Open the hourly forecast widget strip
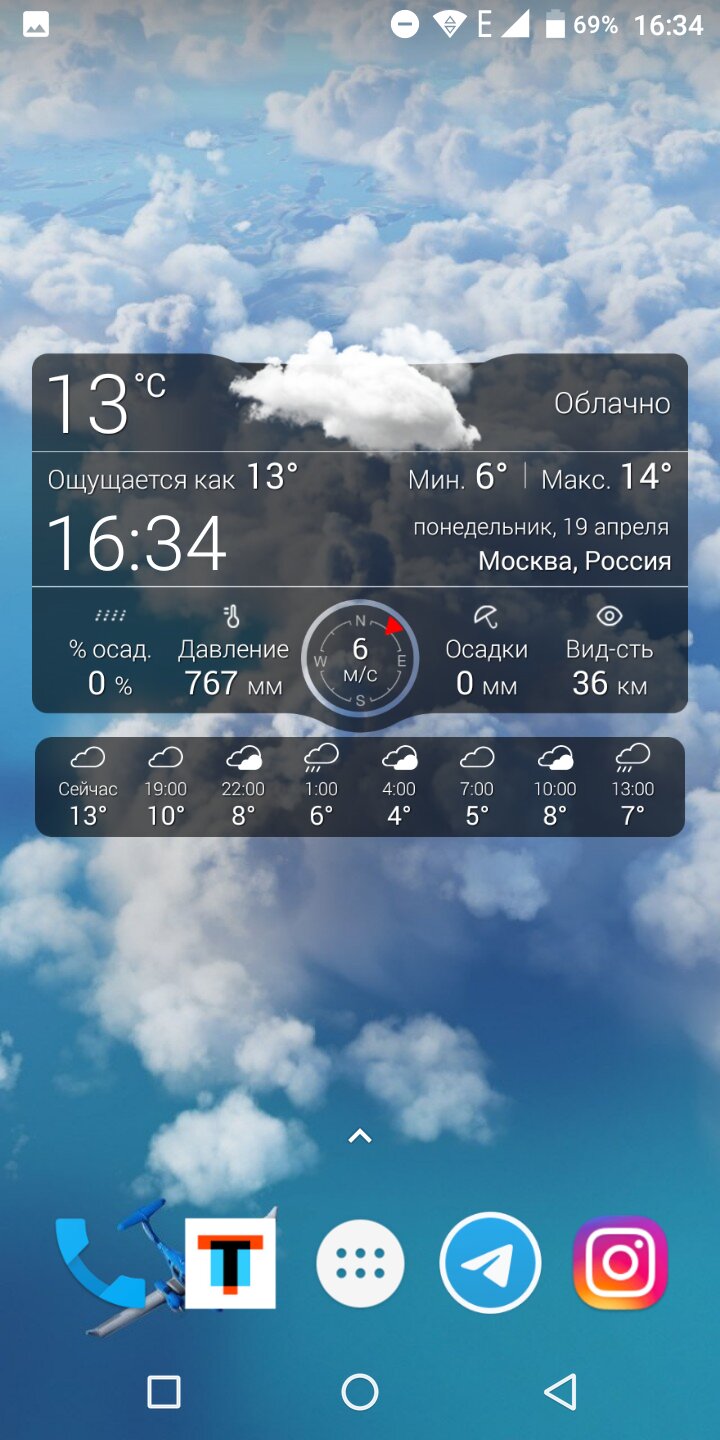 point(360,787)
